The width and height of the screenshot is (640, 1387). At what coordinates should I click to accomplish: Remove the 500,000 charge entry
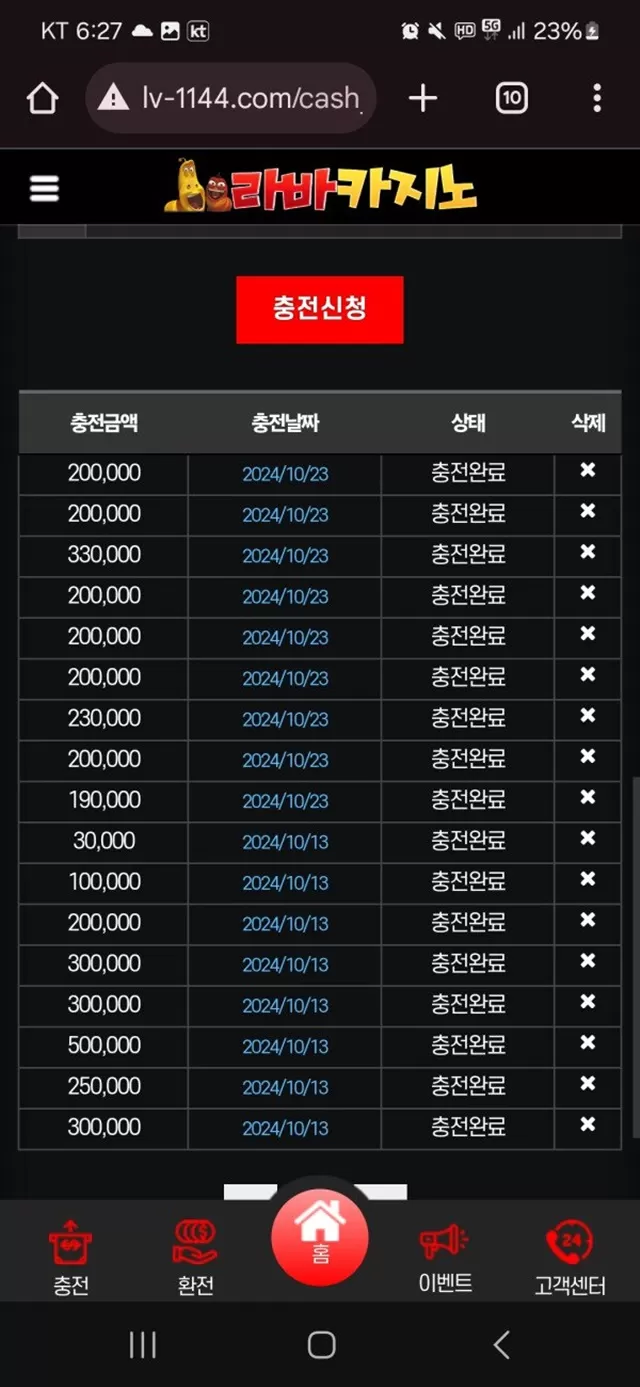coord(588,1044)
